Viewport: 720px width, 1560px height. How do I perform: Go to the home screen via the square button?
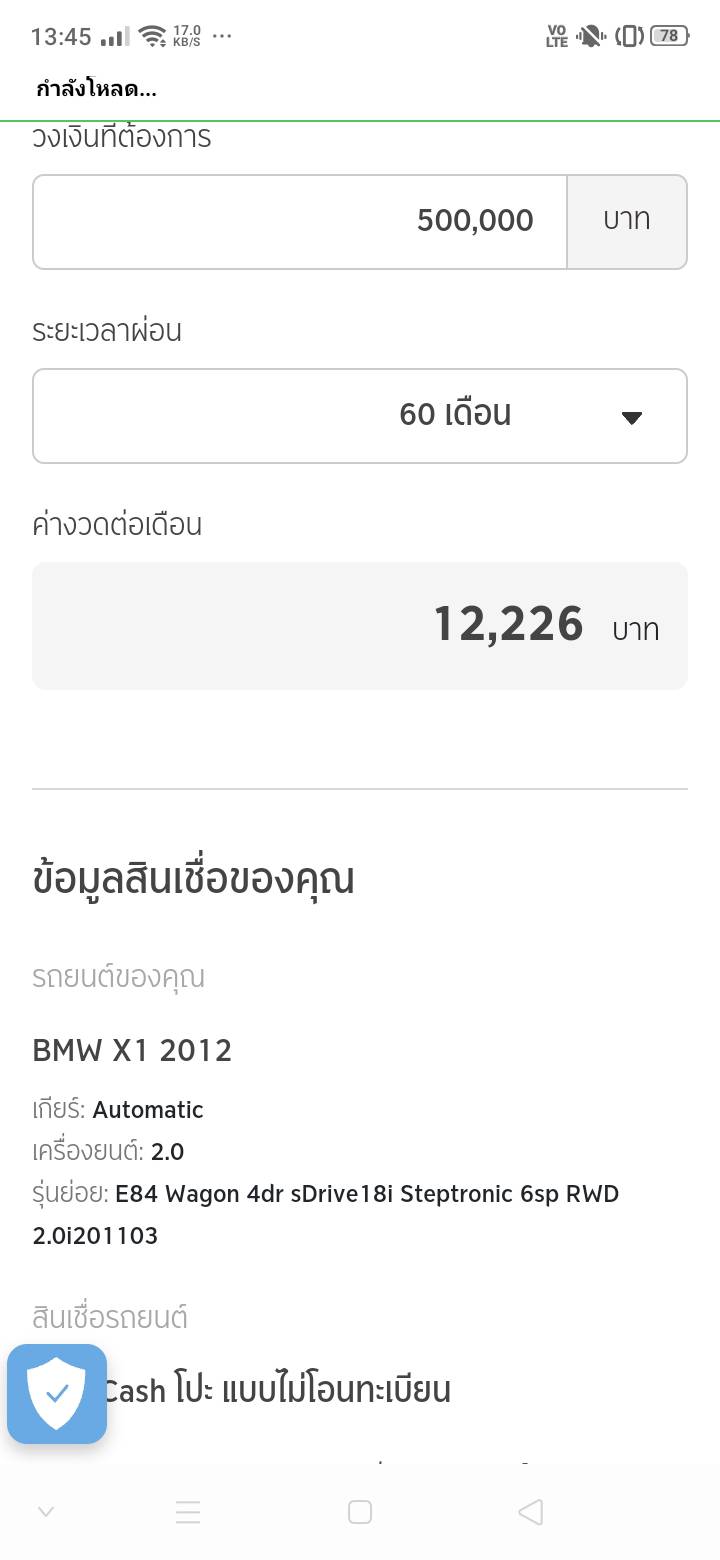pos(360,1512)
